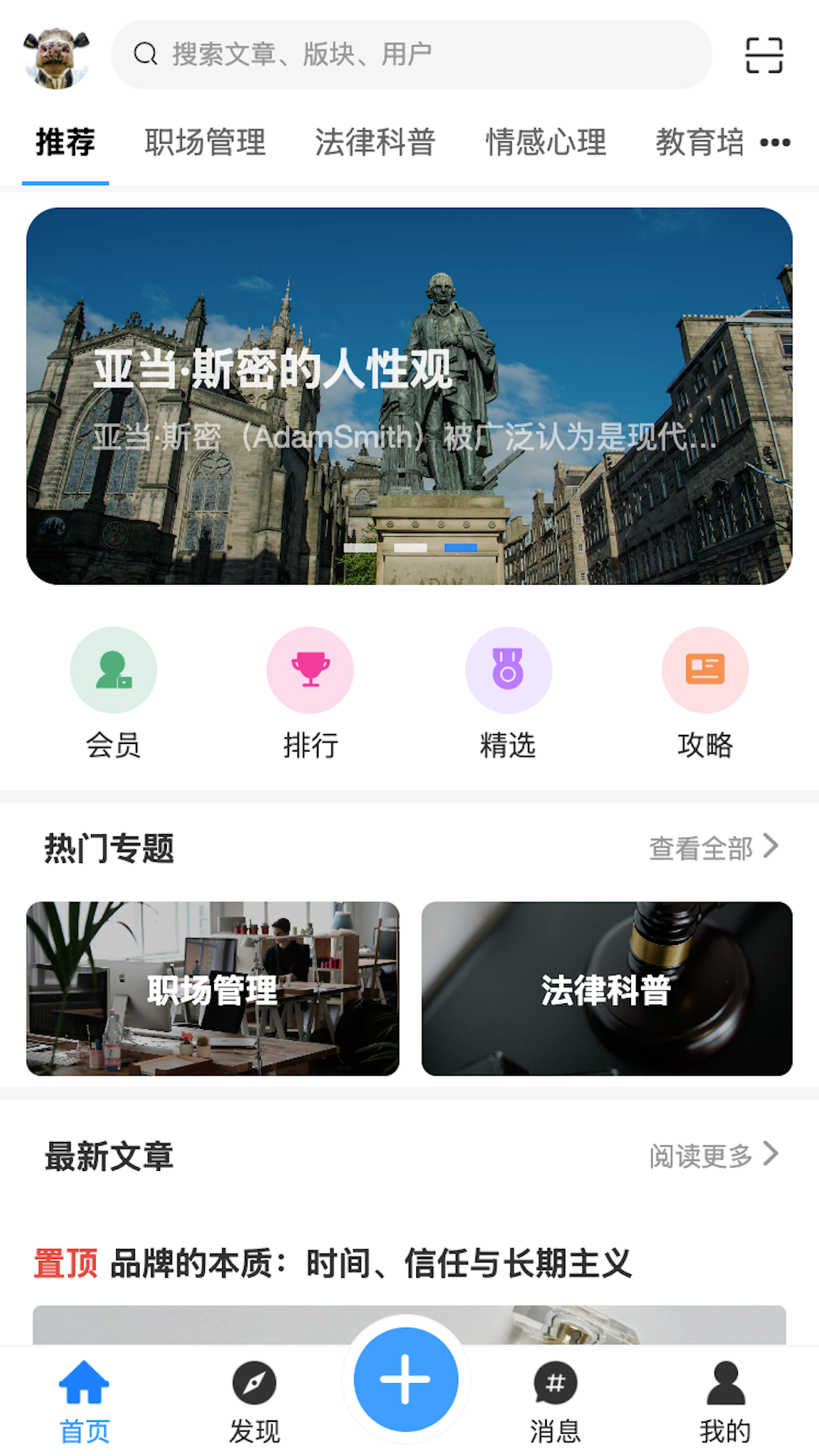Tap the search box for articles
Image resolution: width=819 pixels, height=1456 pixels.
coord(411,55)
